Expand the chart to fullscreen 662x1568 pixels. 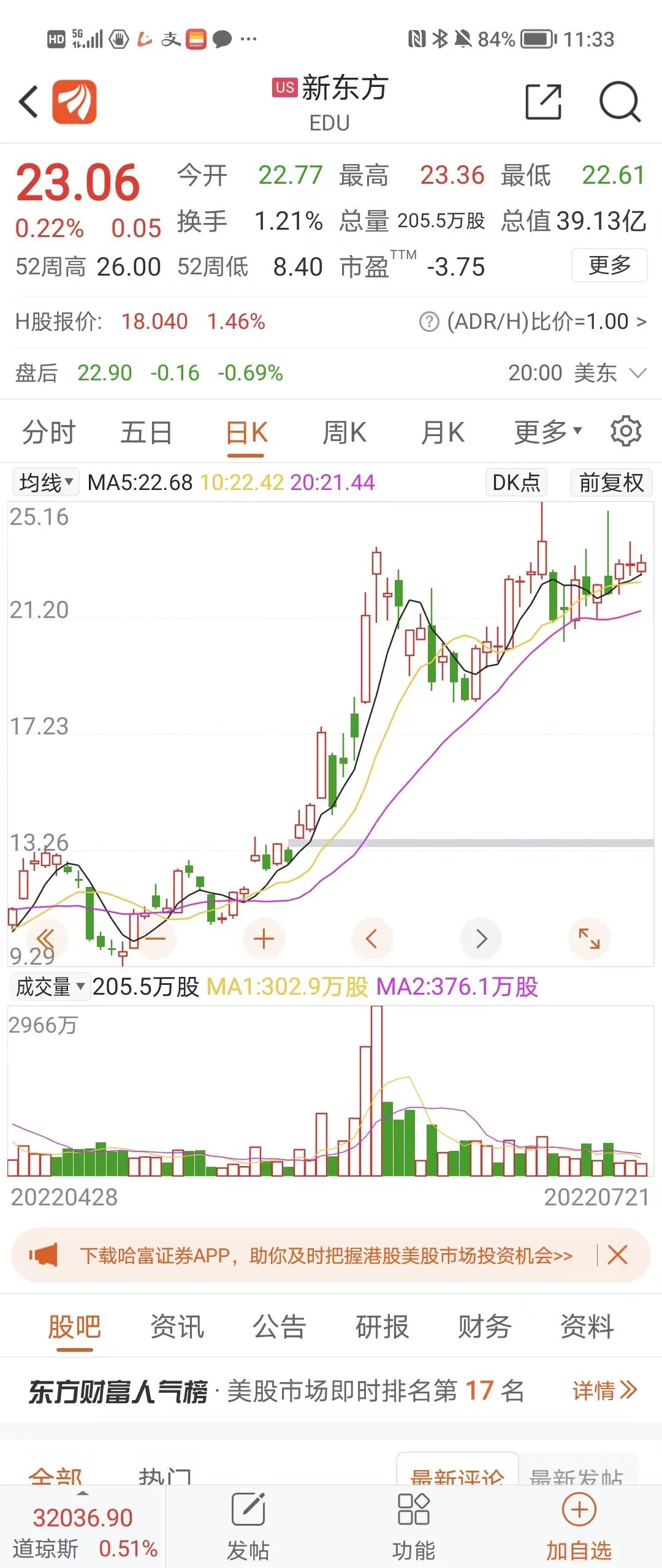pyautogui.click(x=589, y=938)
